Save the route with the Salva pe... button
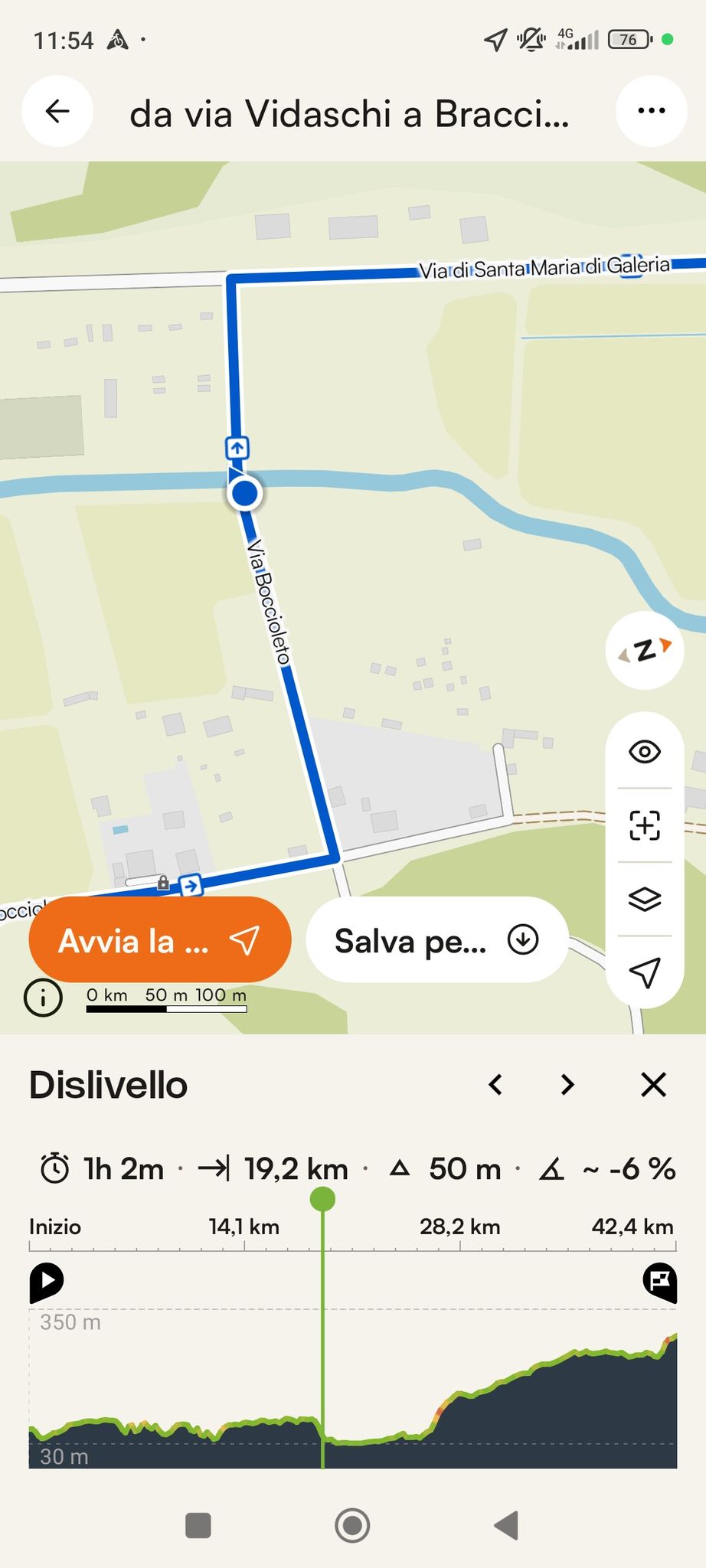The height and width of the screenshot is (1568, 706). click(x=436, y=940)
